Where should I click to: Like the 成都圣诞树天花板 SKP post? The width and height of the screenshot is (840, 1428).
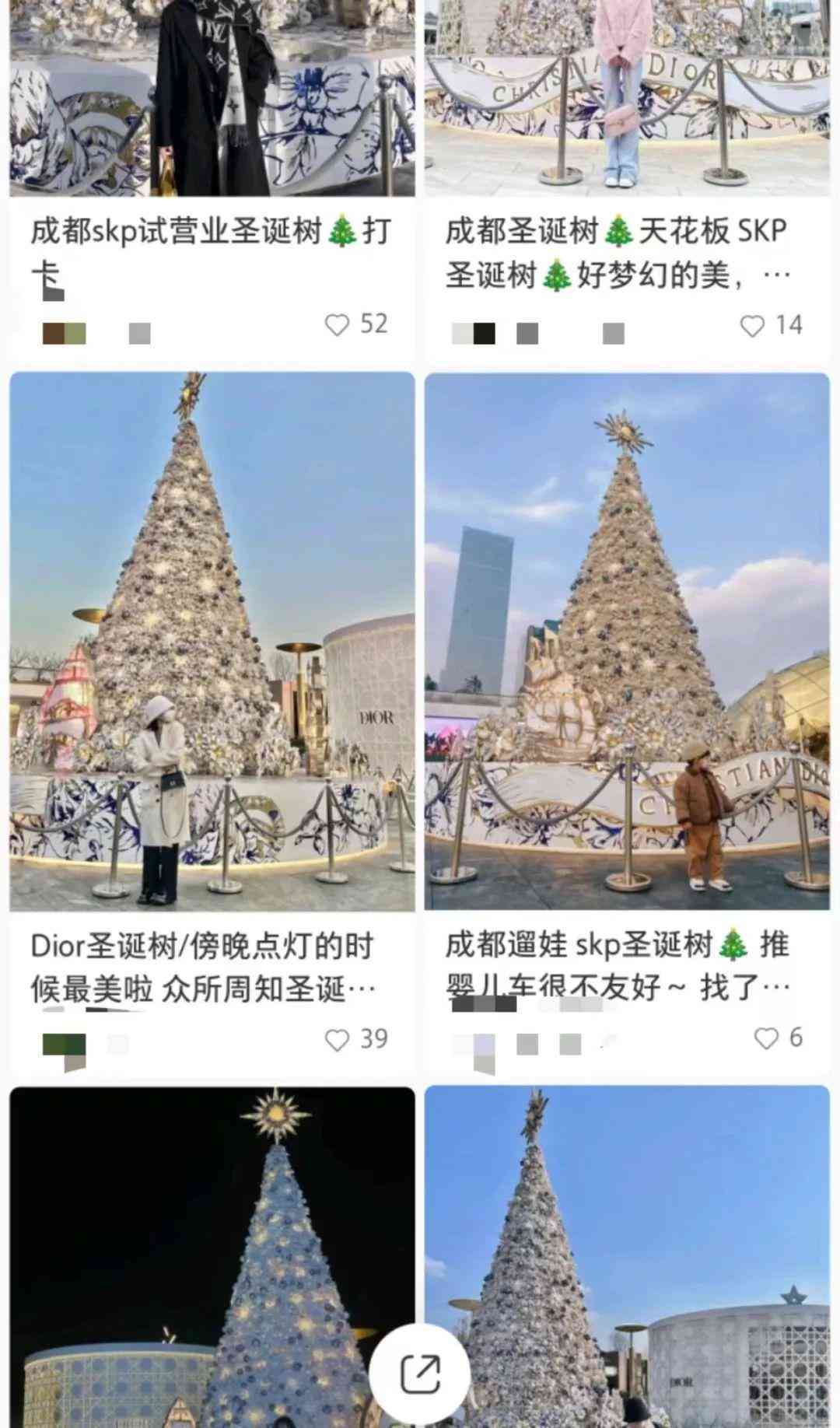(x=752, y=325)
